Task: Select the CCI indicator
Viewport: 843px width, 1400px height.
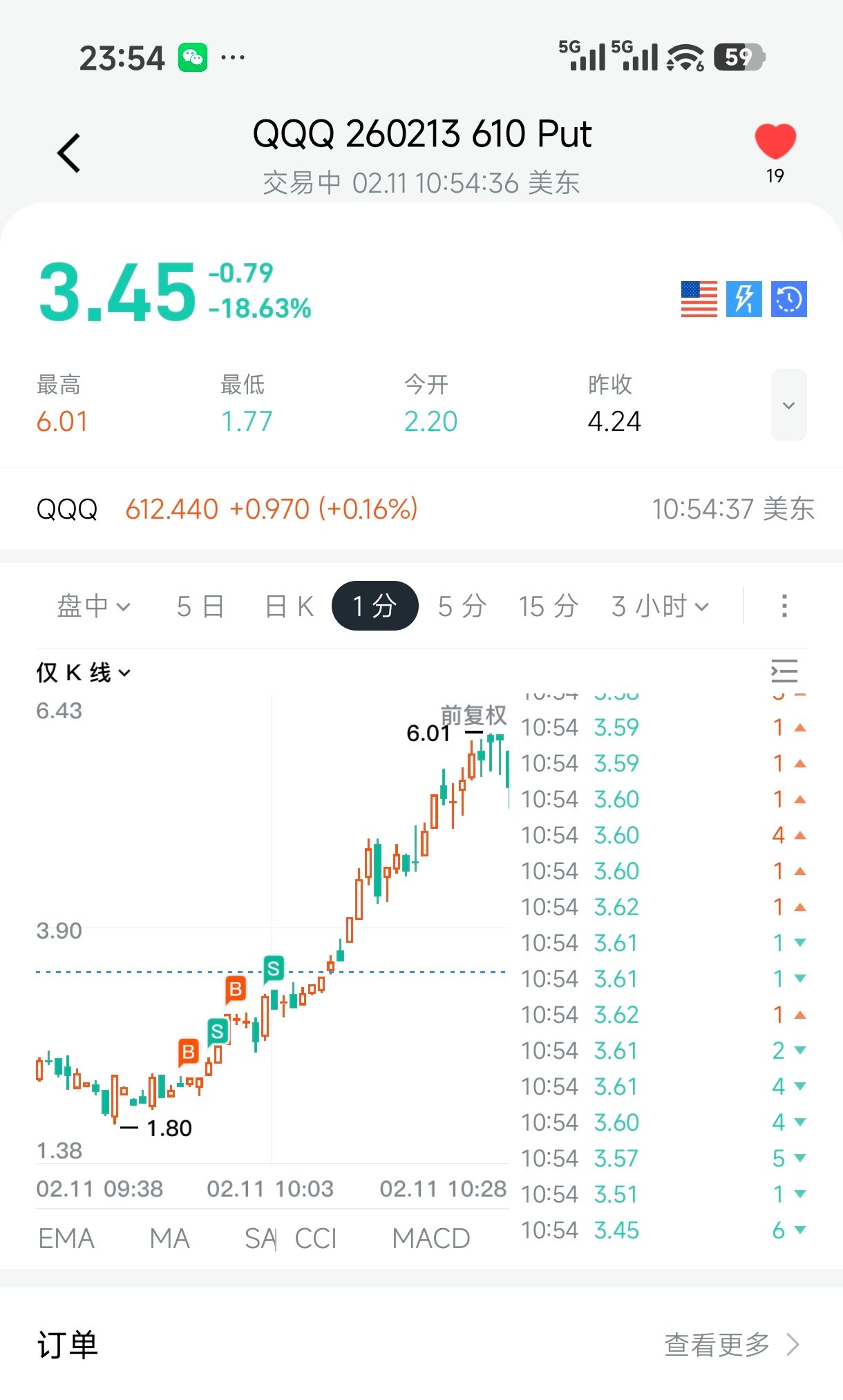Action: coord(316,1238)
